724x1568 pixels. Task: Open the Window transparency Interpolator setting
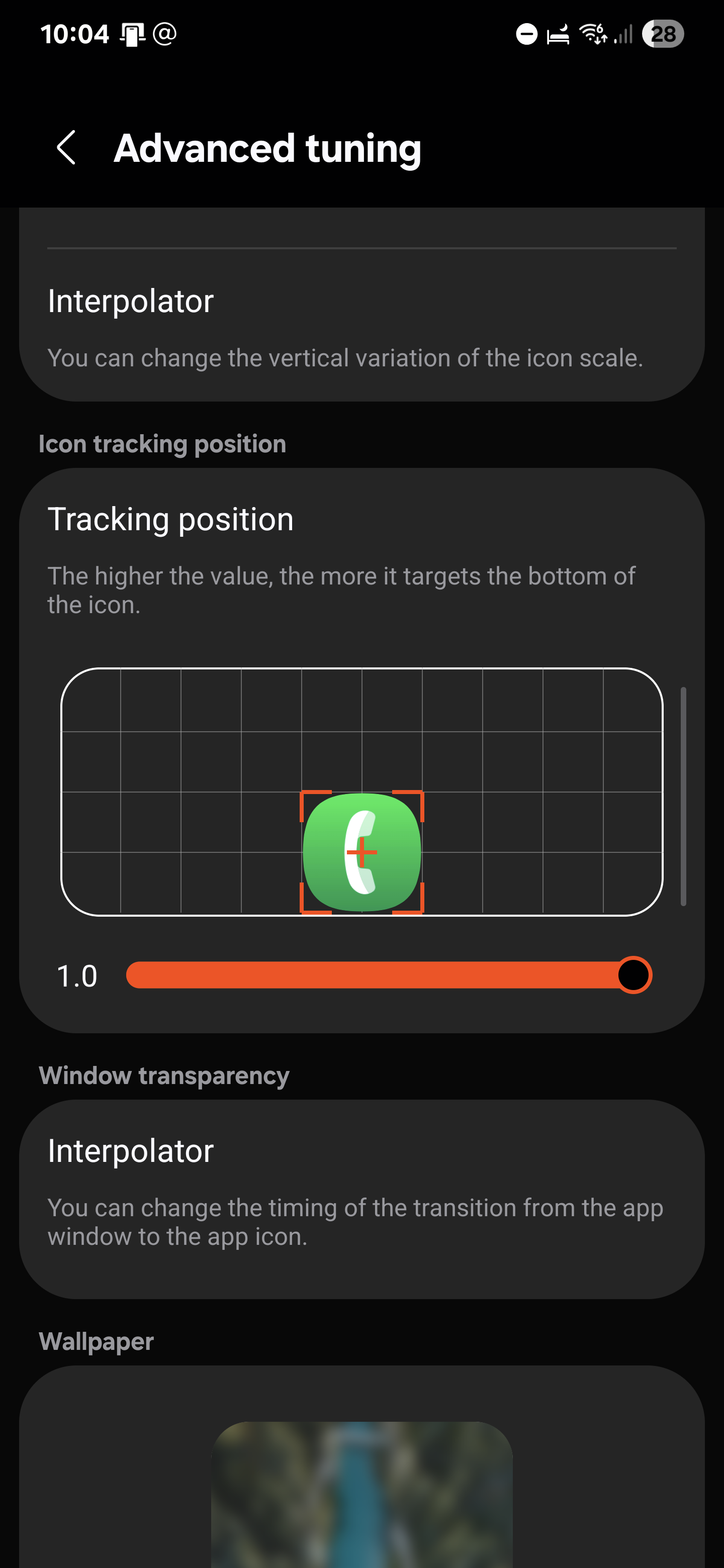[361, 1199]
